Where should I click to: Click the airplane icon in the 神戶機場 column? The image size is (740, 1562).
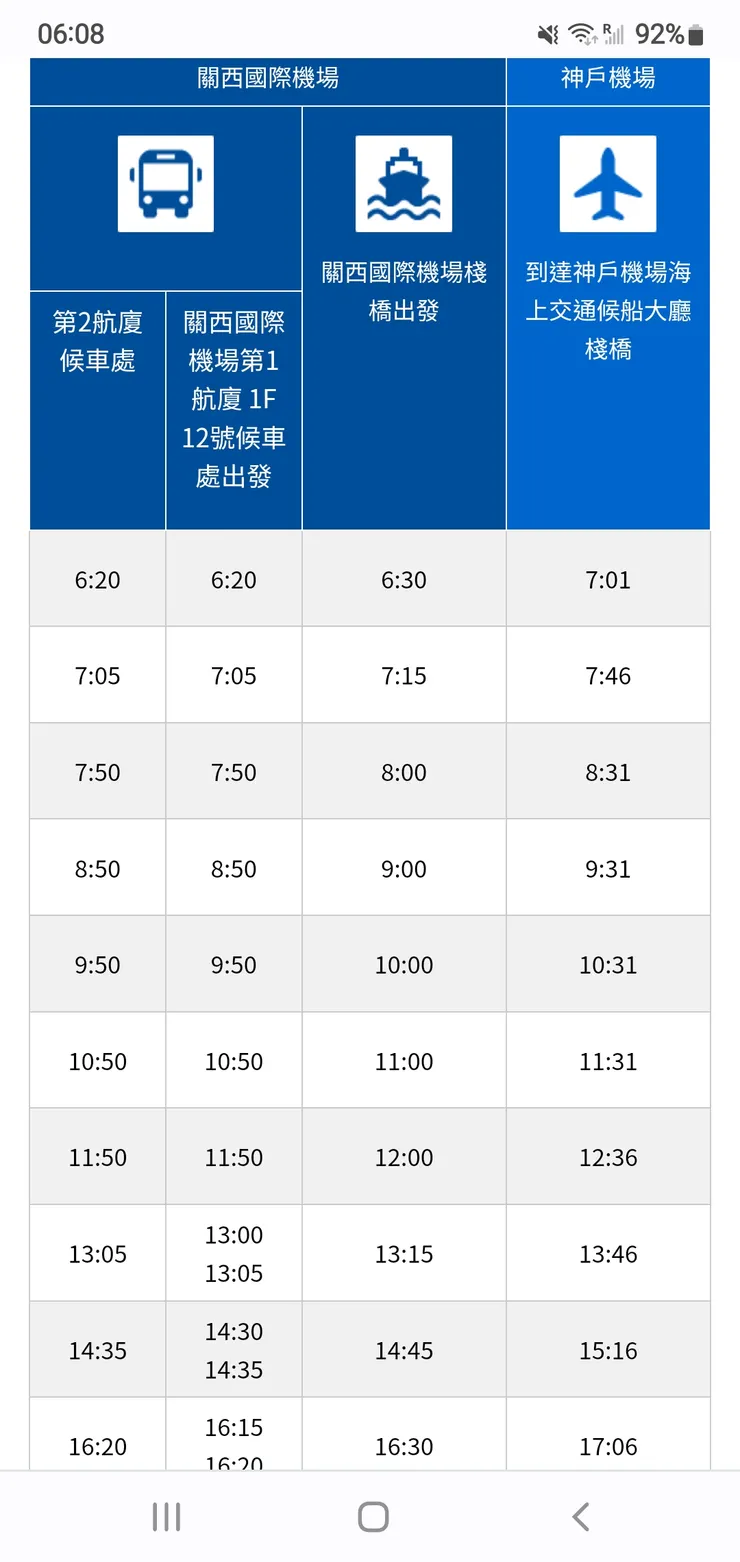click(x=608, y=183)
